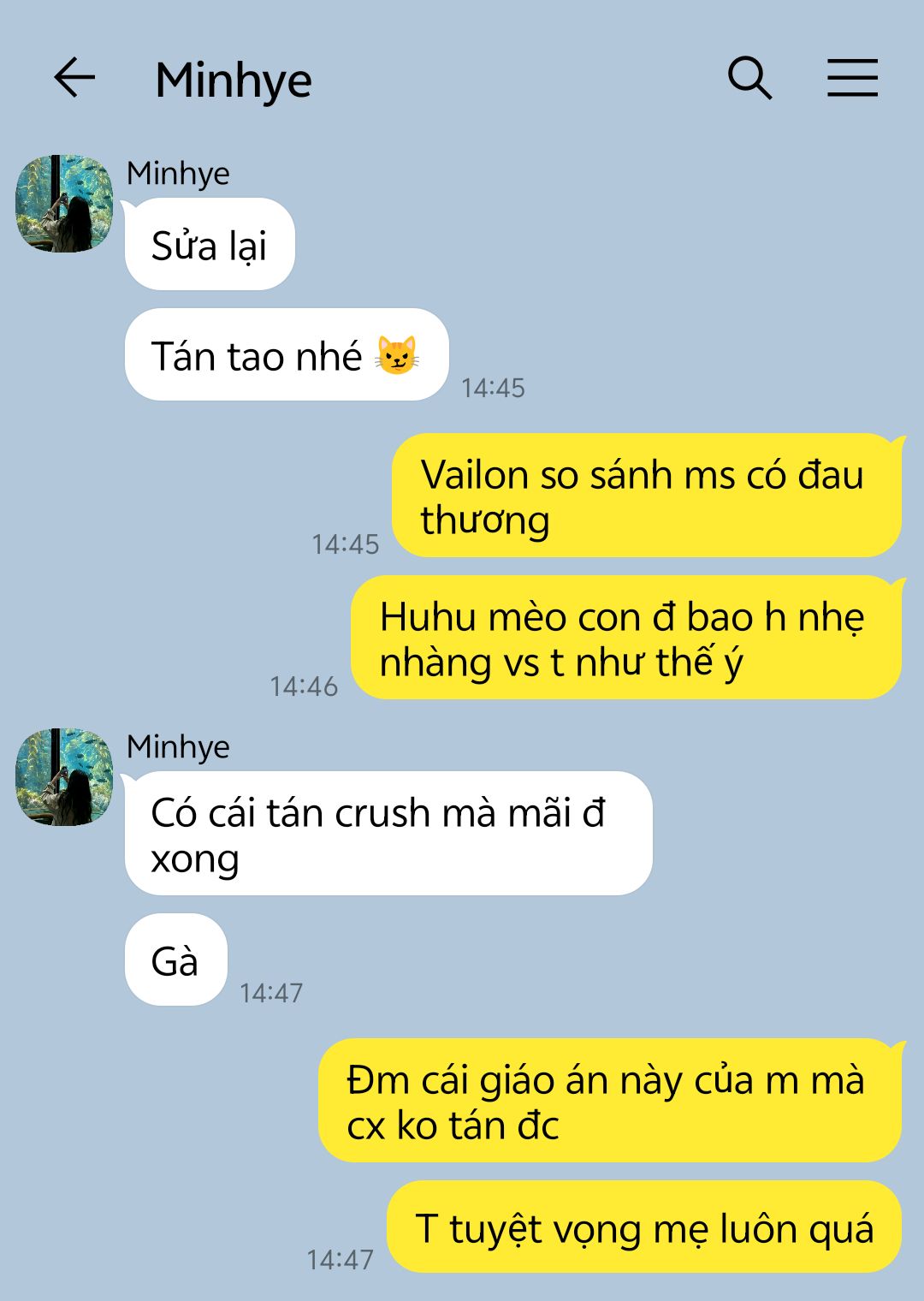Go back from the Minhye chat

tap(74, 79)
